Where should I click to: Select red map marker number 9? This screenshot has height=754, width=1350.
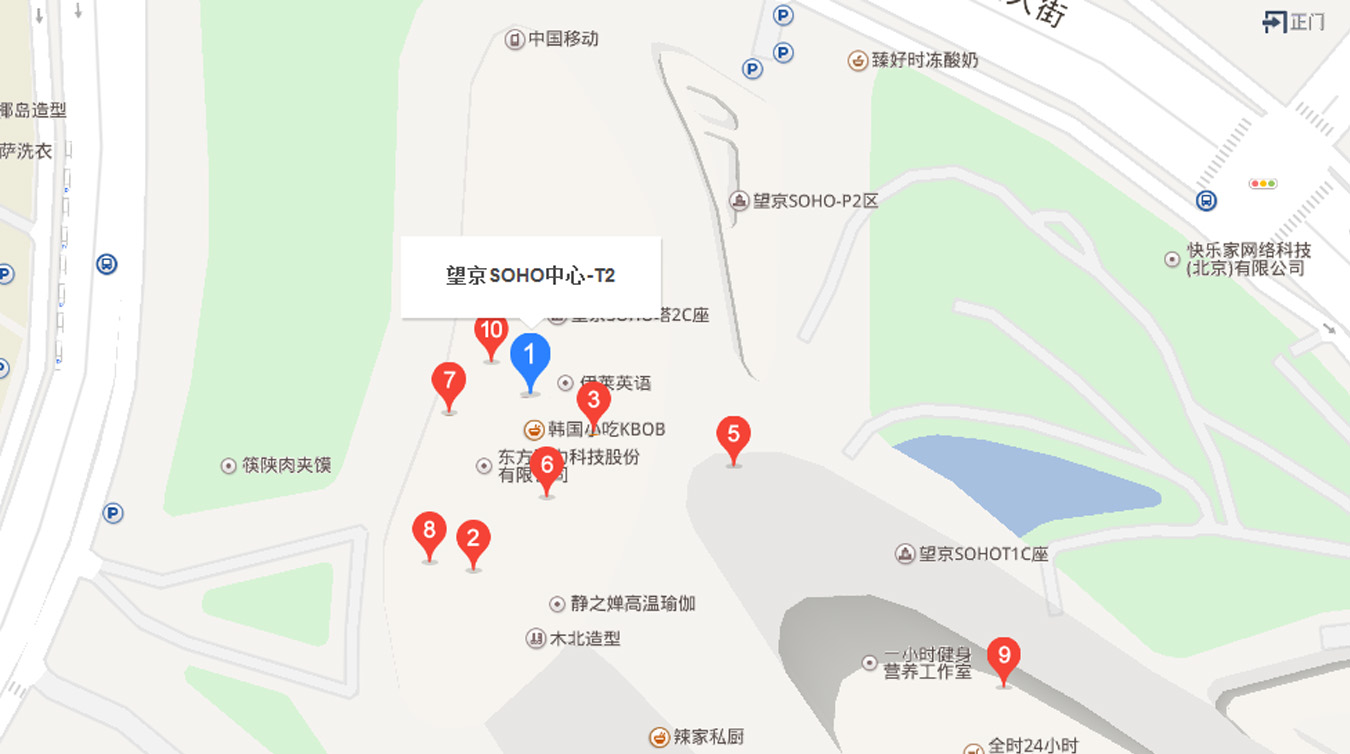[x=1004, y=656]
